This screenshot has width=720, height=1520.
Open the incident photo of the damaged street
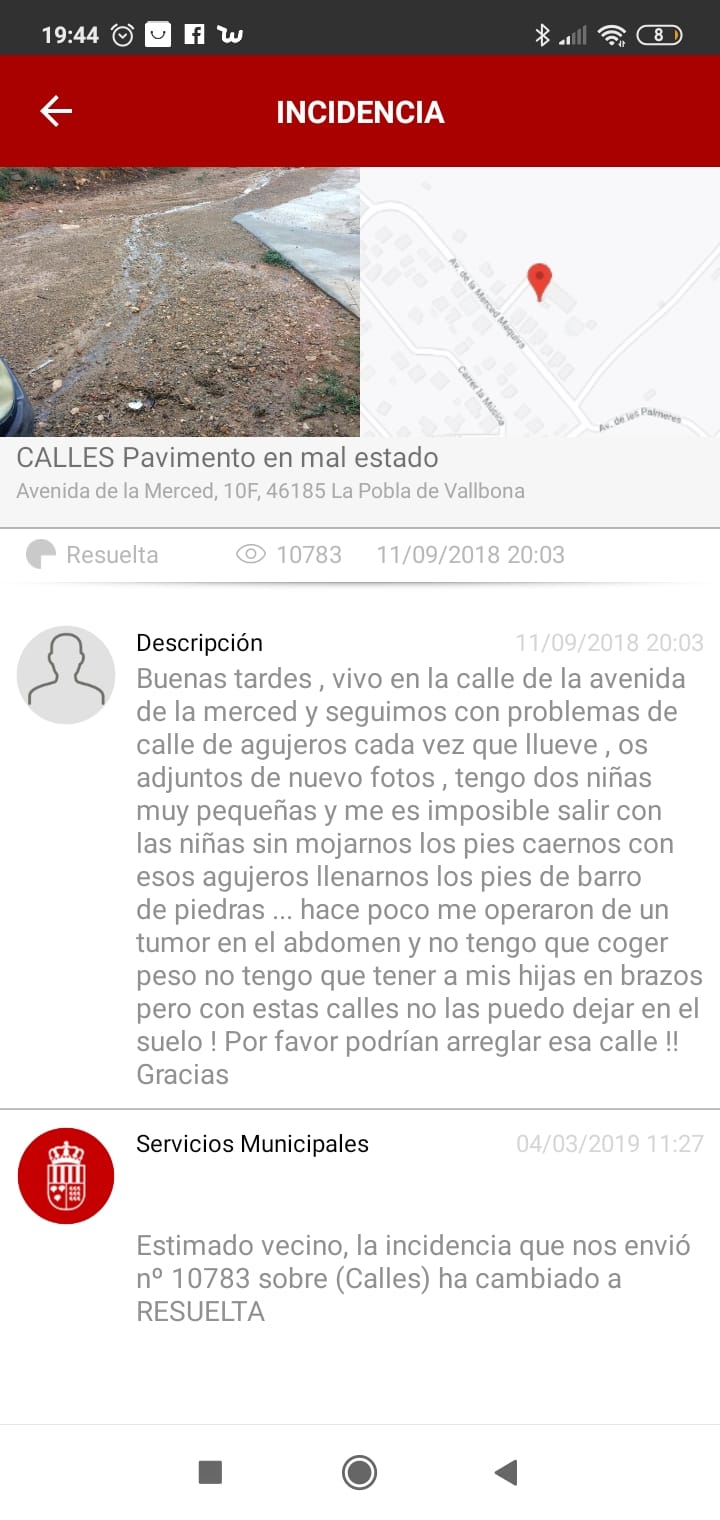[180, 301]
